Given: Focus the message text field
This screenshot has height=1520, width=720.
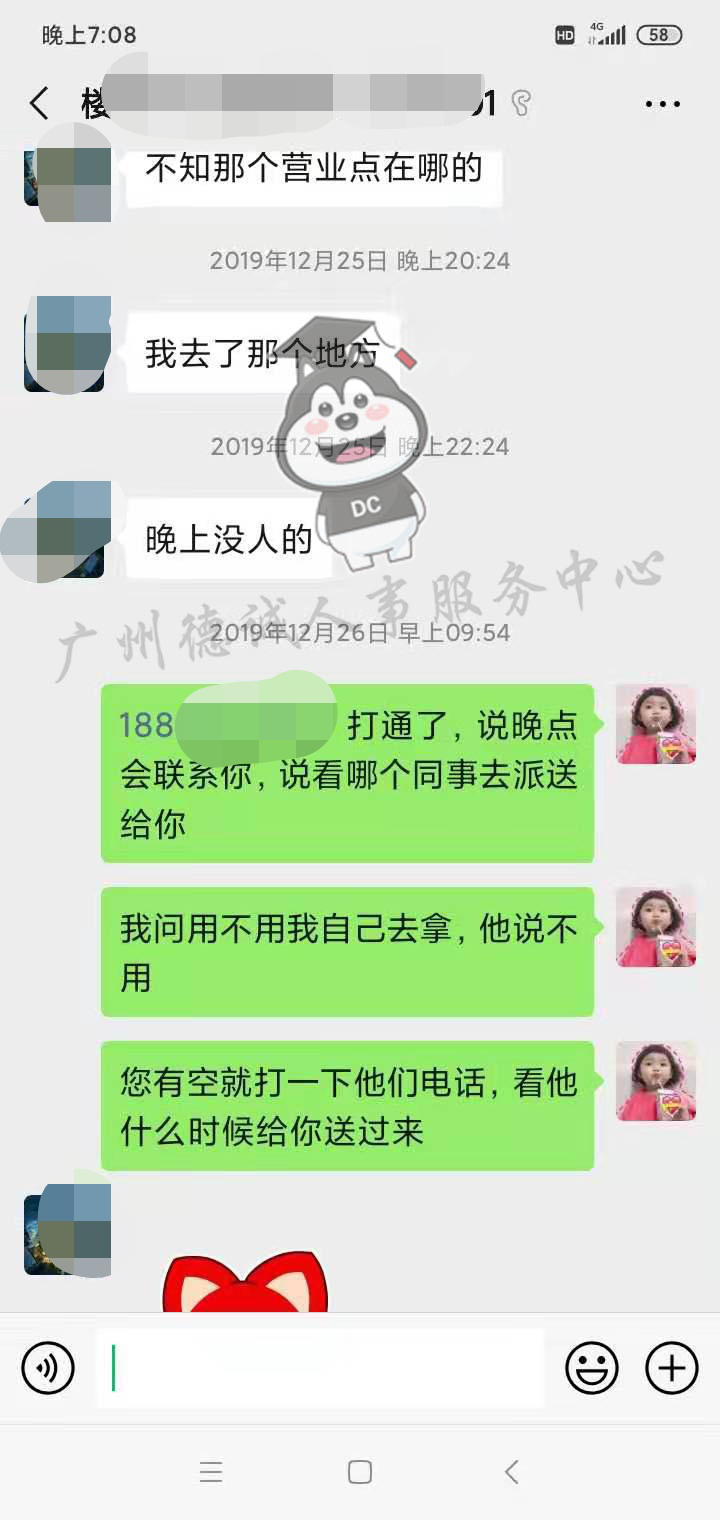Looking at the screenshot, I should [x=320, y=1367].
